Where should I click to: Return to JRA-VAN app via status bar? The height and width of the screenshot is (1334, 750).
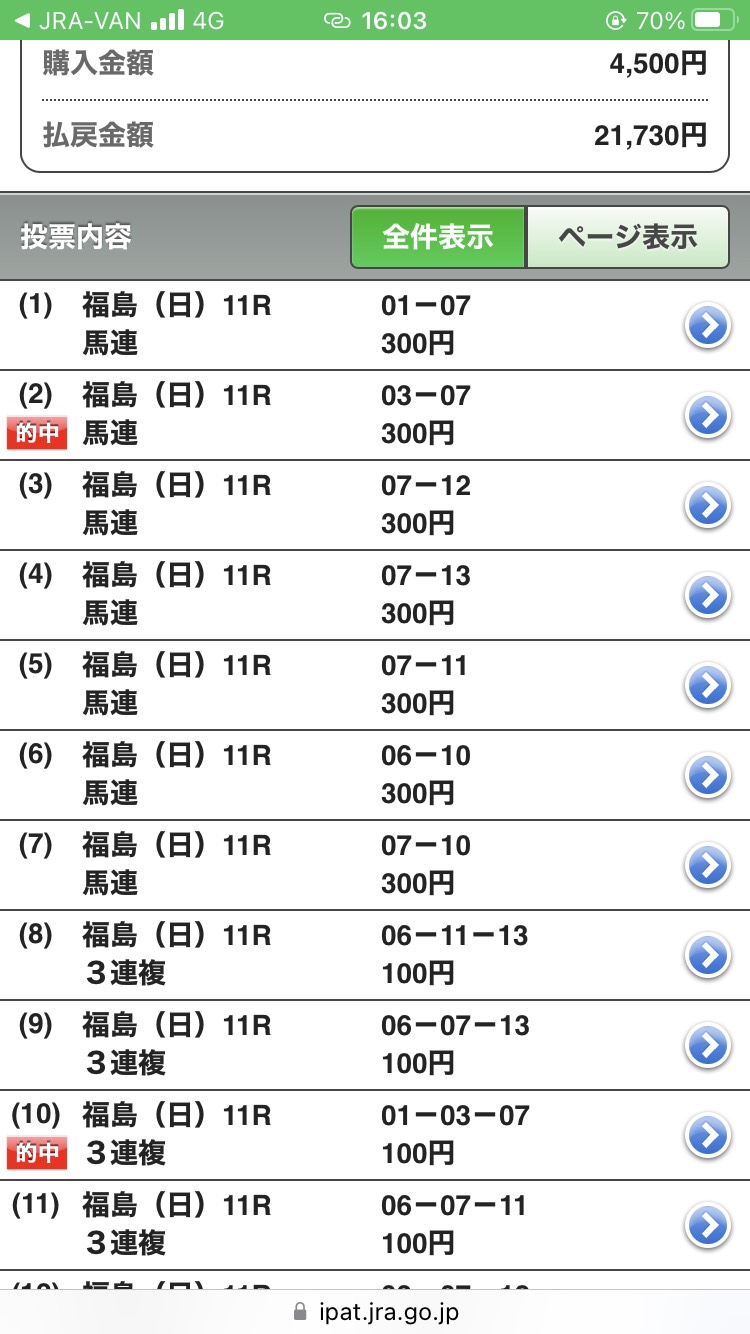pos(70,20)
